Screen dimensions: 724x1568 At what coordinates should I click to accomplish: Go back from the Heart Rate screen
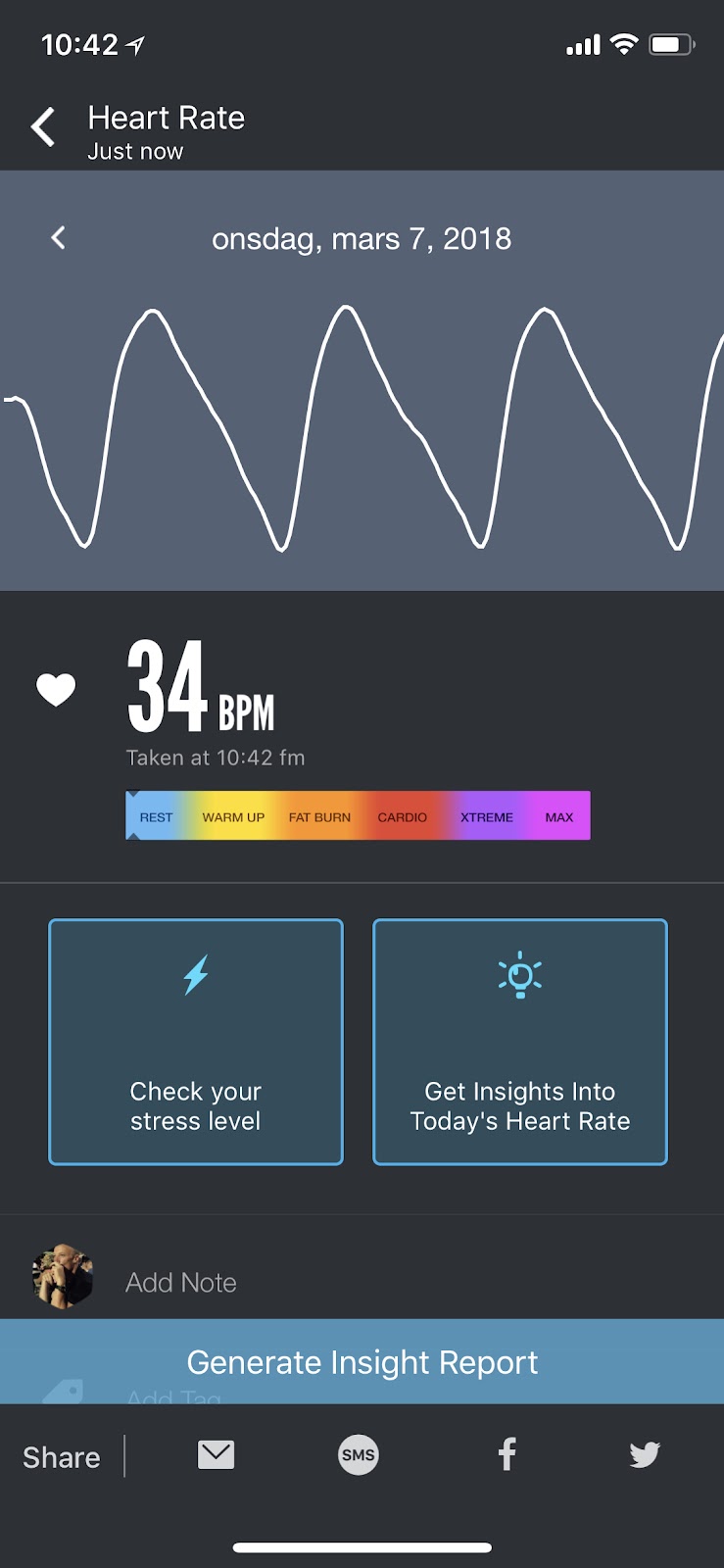[44, 127]
